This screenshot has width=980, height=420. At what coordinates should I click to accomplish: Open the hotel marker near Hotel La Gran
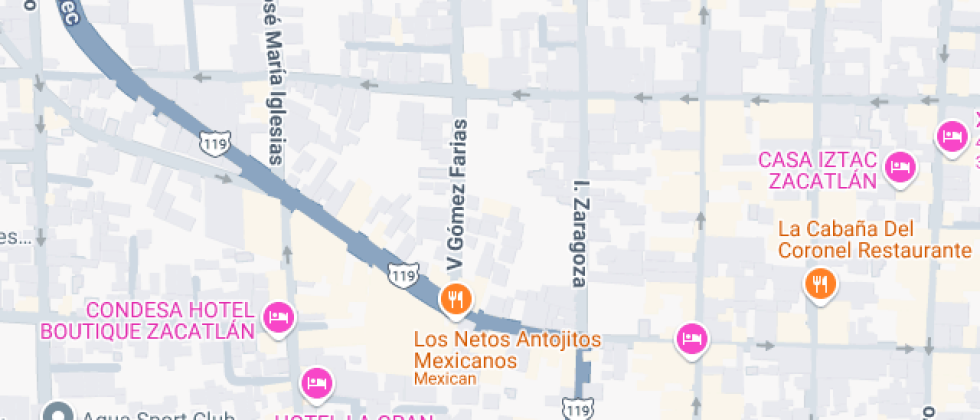pos(316,382)
